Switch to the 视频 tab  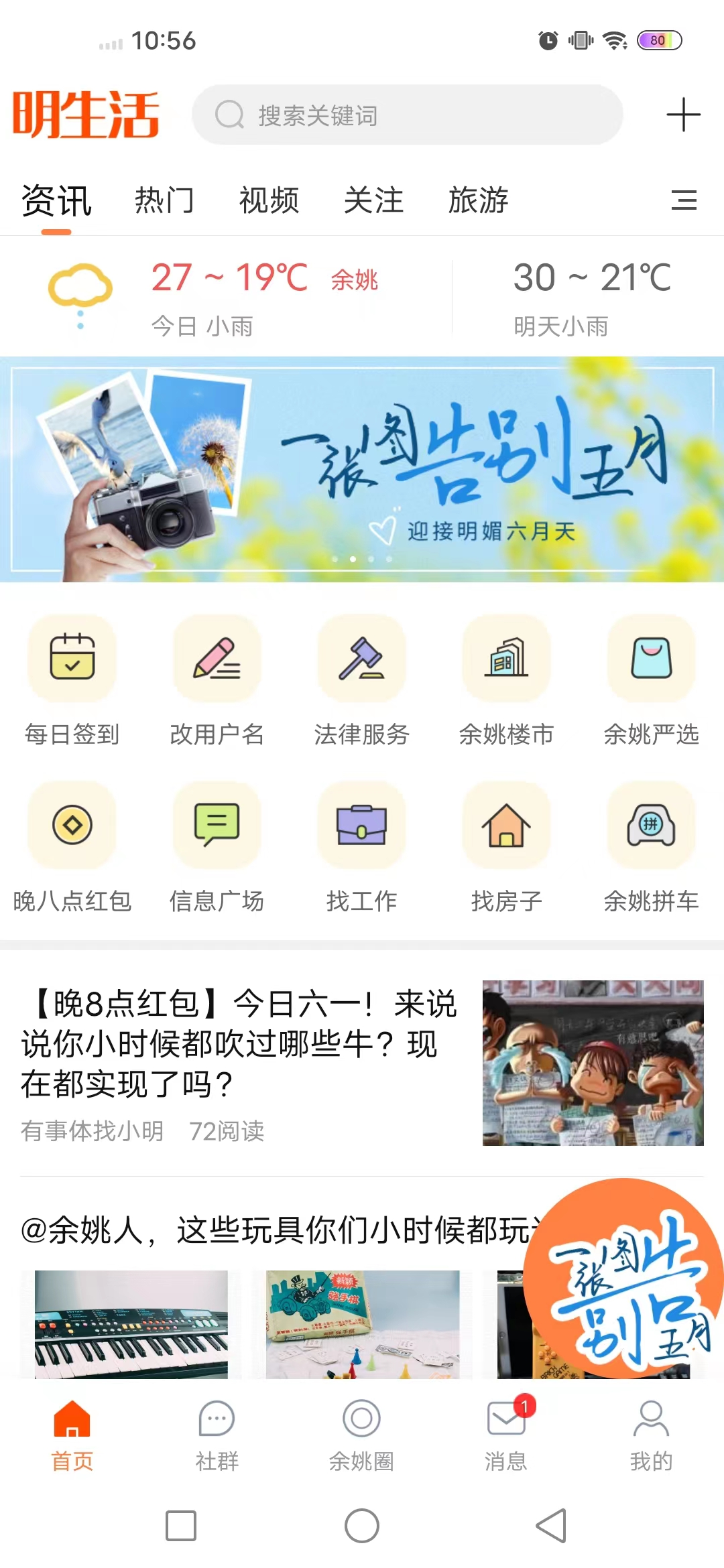point(269,200)
